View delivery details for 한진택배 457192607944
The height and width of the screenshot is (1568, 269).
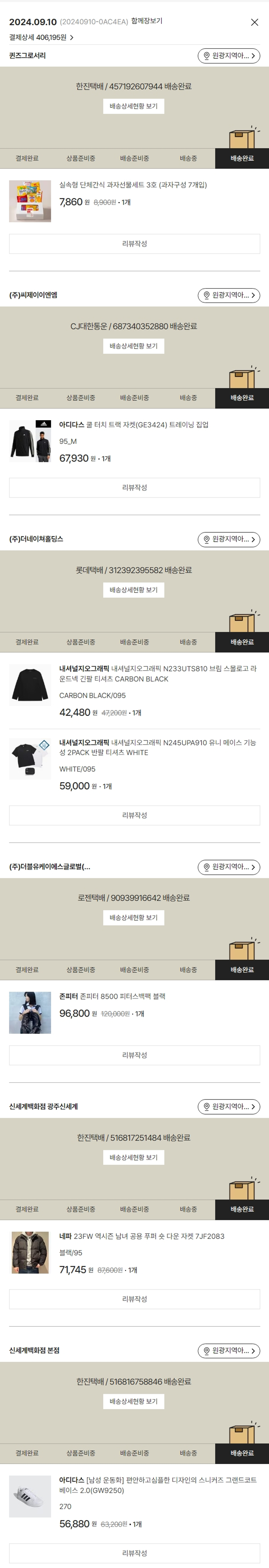pos(133,106)
